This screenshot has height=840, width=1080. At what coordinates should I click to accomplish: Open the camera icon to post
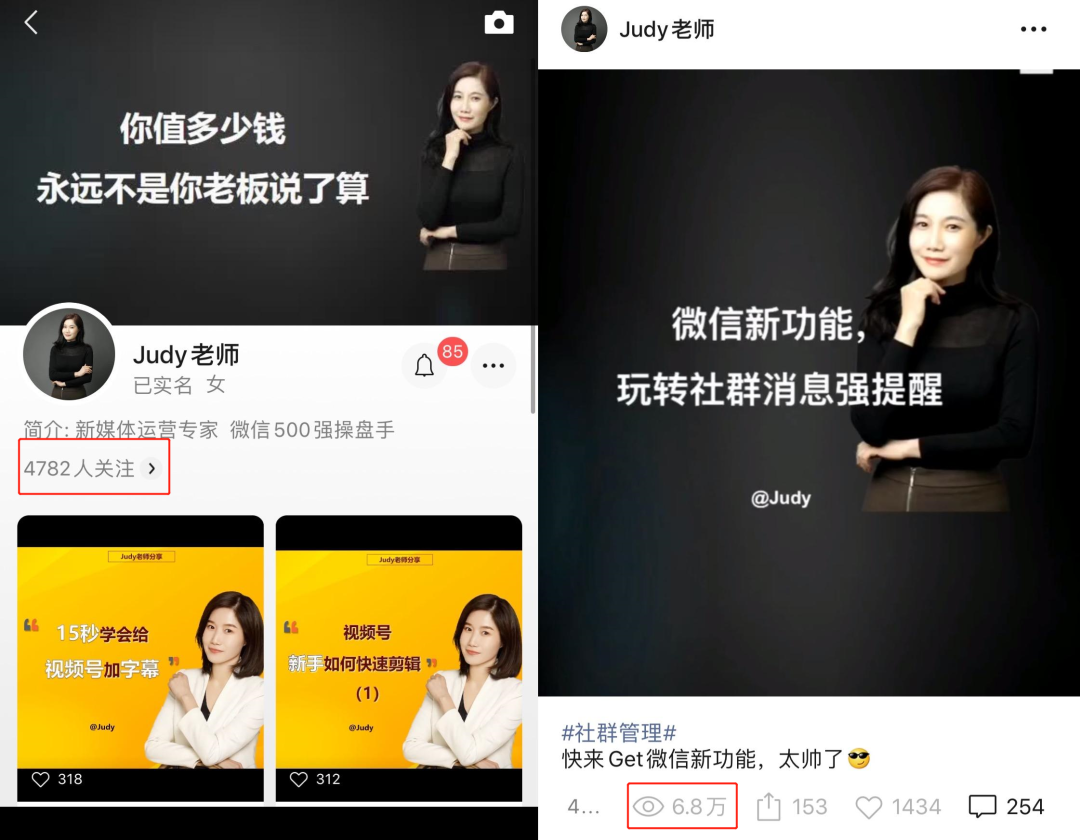(x=498, y=23)
